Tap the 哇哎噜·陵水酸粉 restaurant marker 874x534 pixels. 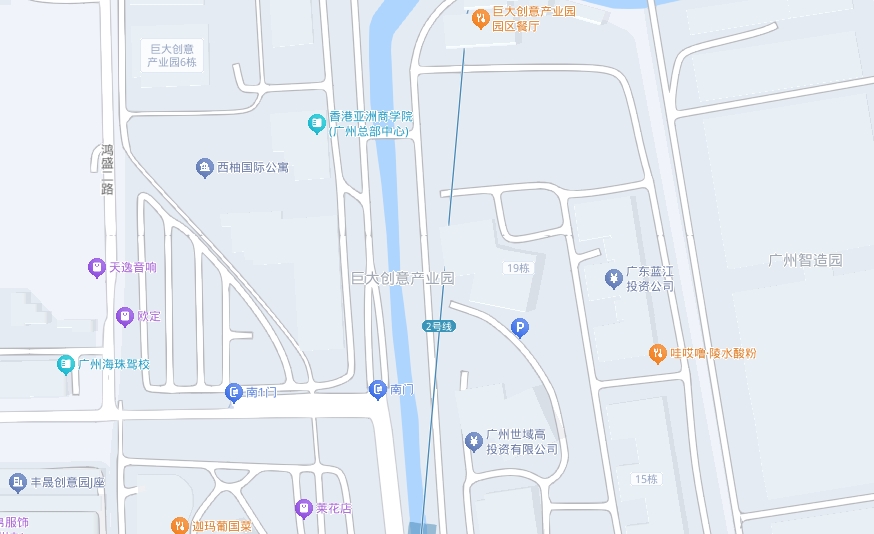657,352
